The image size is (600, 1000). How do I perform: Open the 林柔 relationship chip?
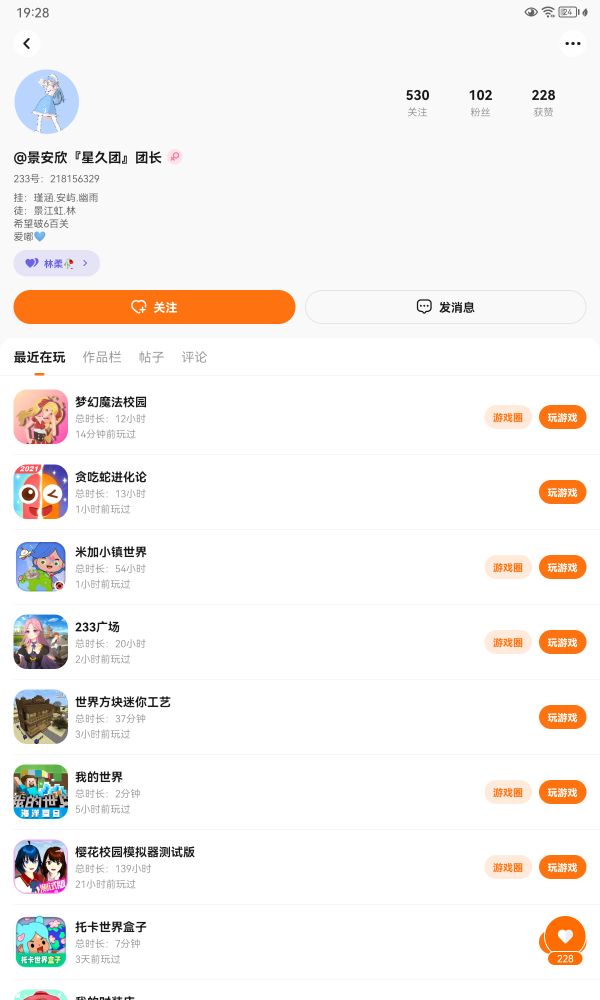(57, 263)
